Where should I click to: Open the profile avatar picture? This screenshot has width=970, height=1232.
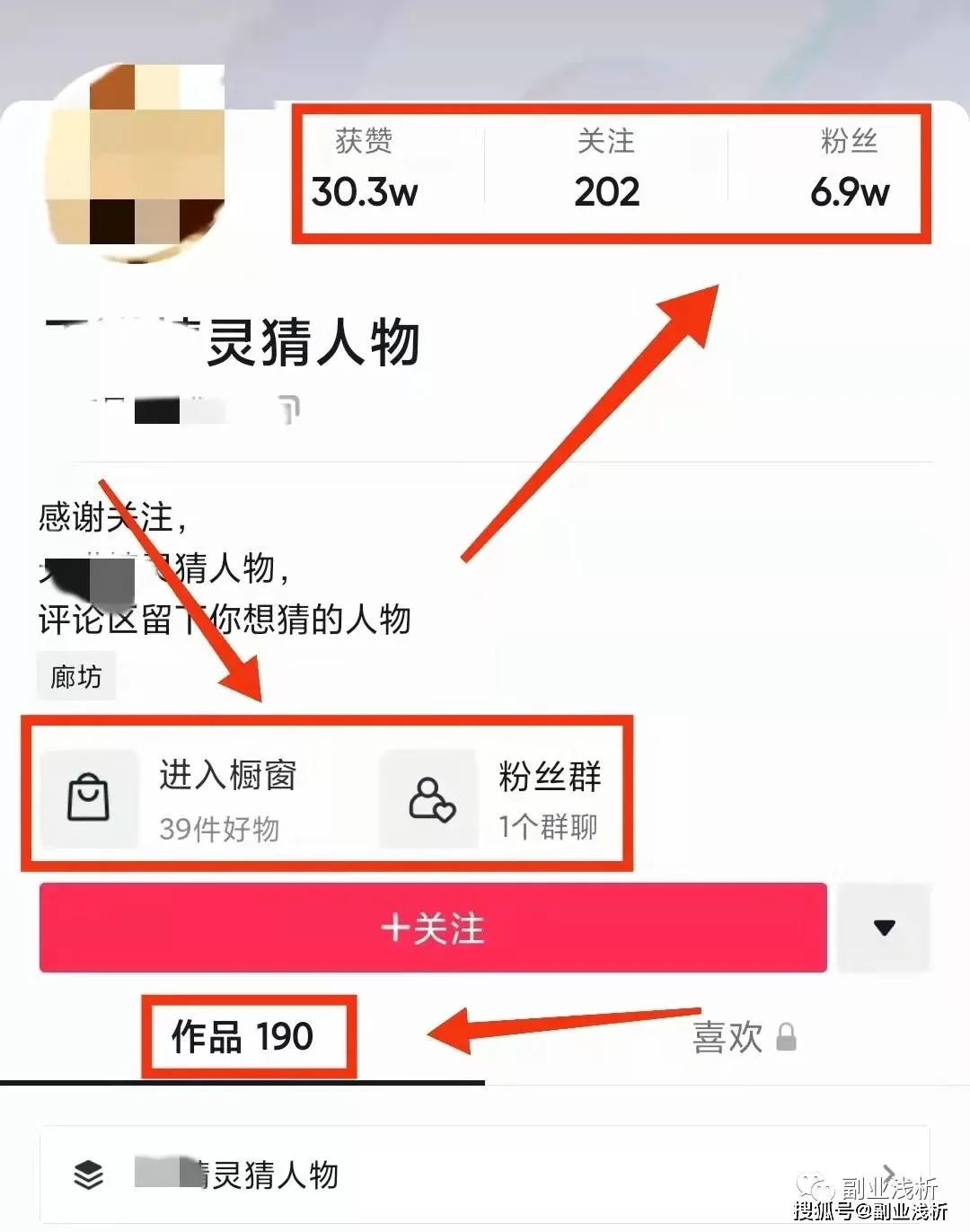(137, 162)
